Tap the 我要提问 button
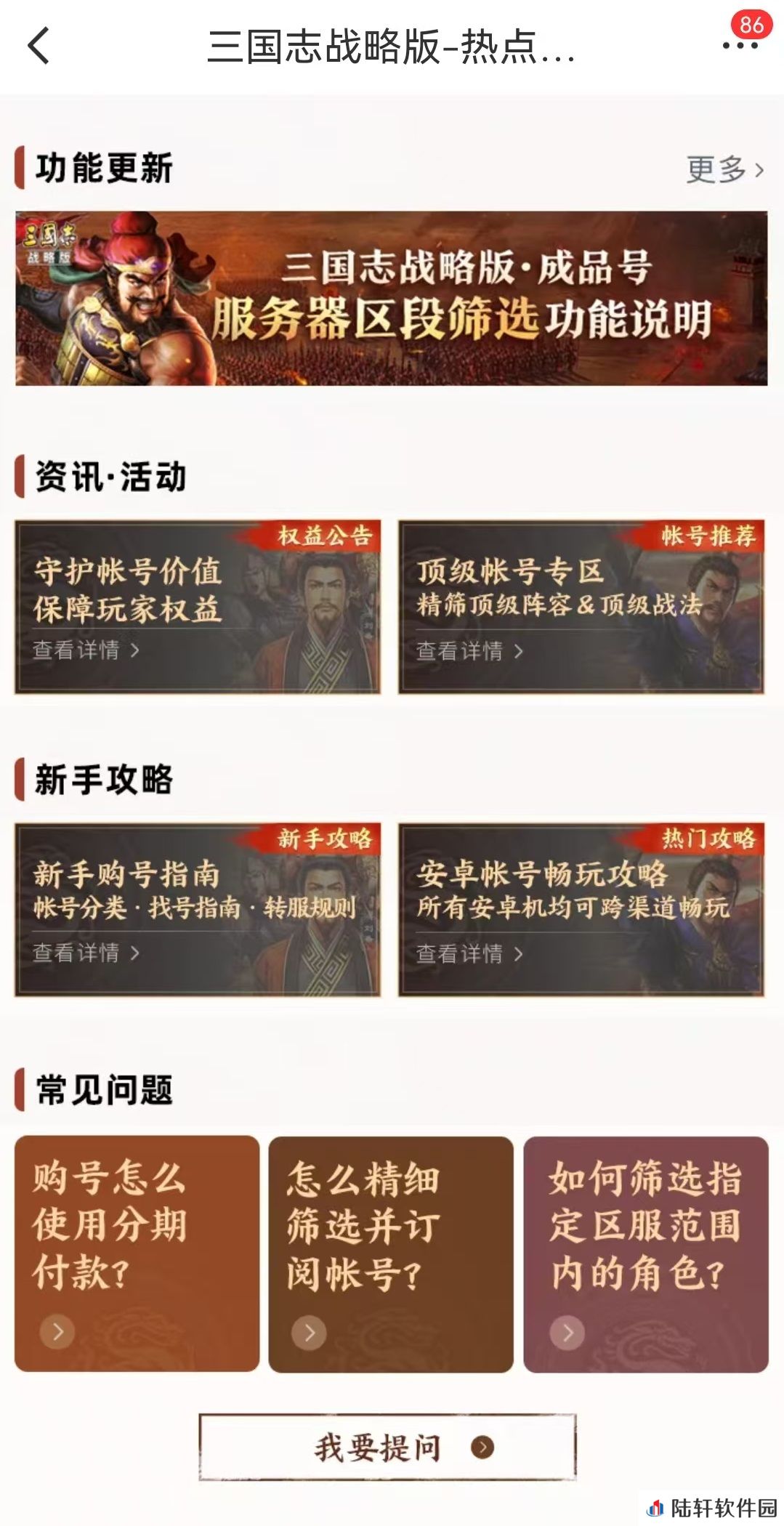The height and width of the screenshot is (1526, 784). coord(387,1448)
